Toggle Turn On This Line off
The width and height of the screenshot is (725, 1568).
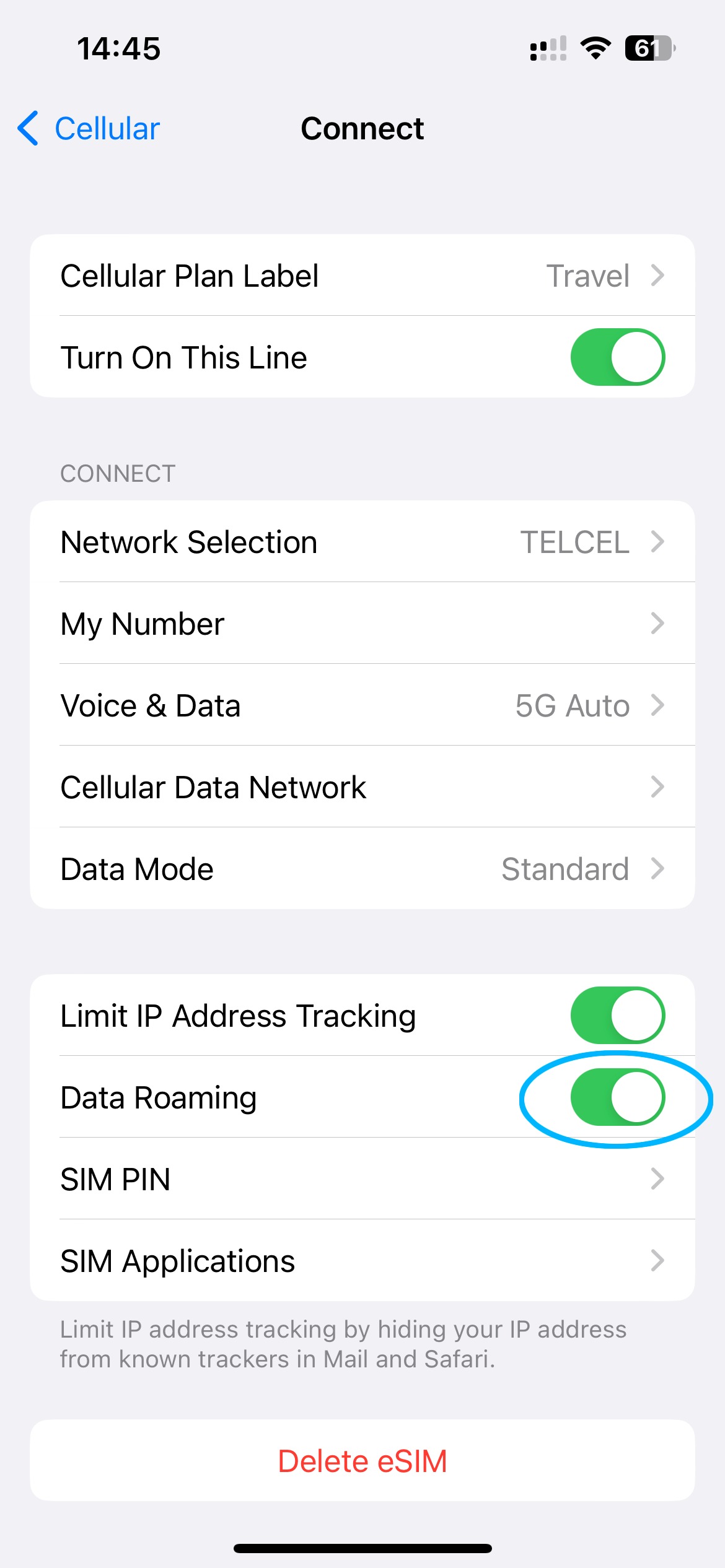click(617, 357)
